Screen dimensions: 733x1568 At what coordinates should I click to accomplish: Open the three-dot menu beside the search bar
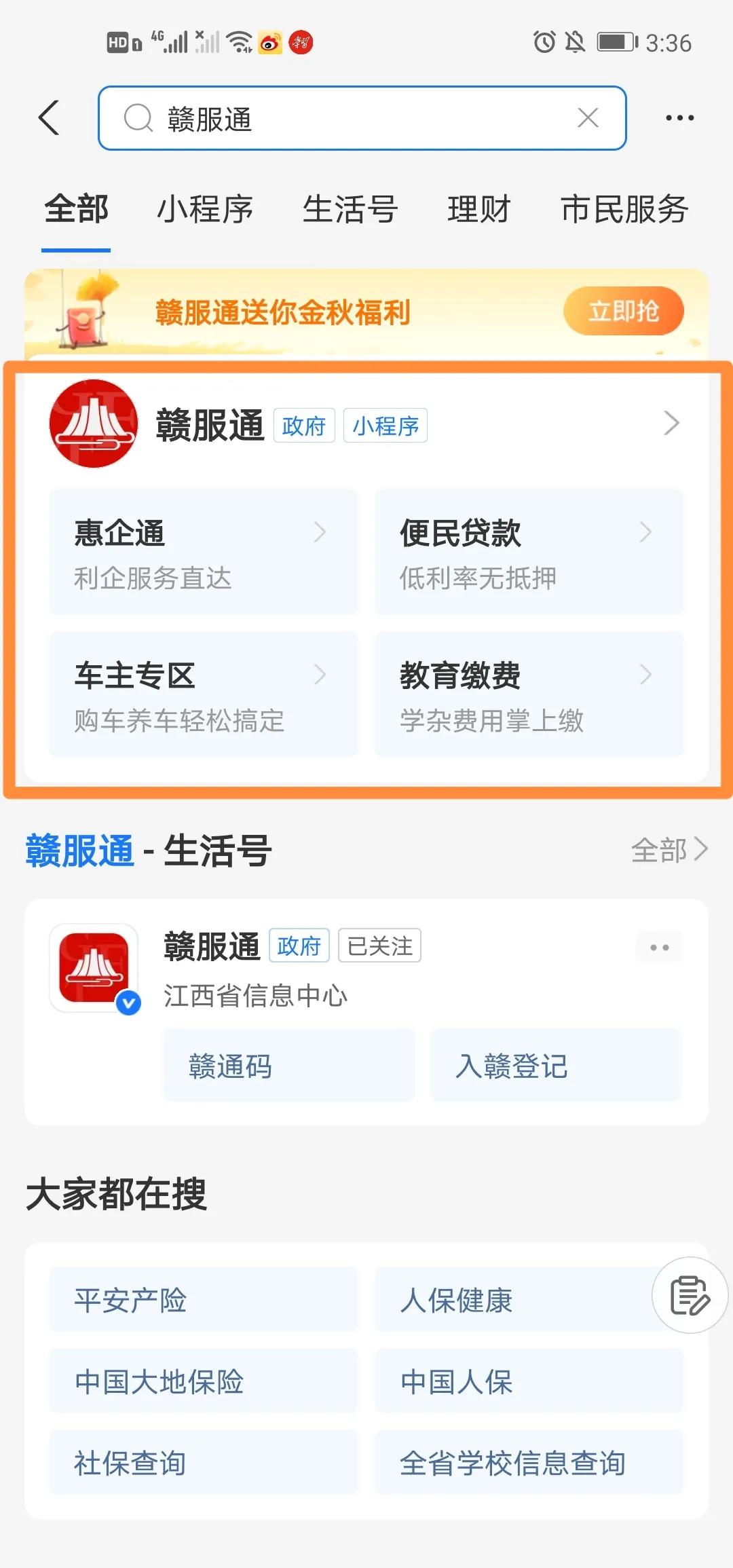coord(679,118)
